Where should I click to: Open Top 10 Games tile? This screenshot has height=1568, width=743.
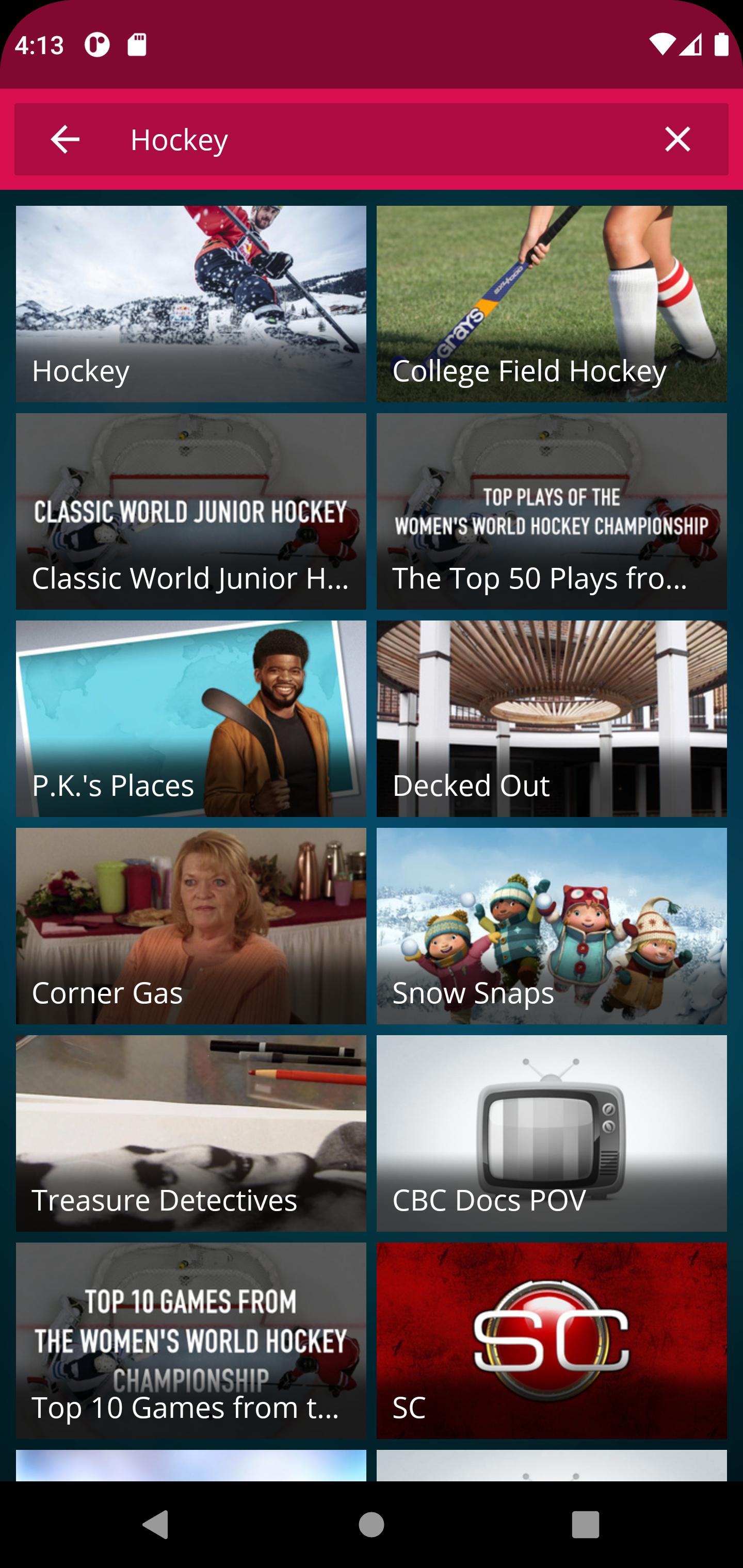(191, 1341)
